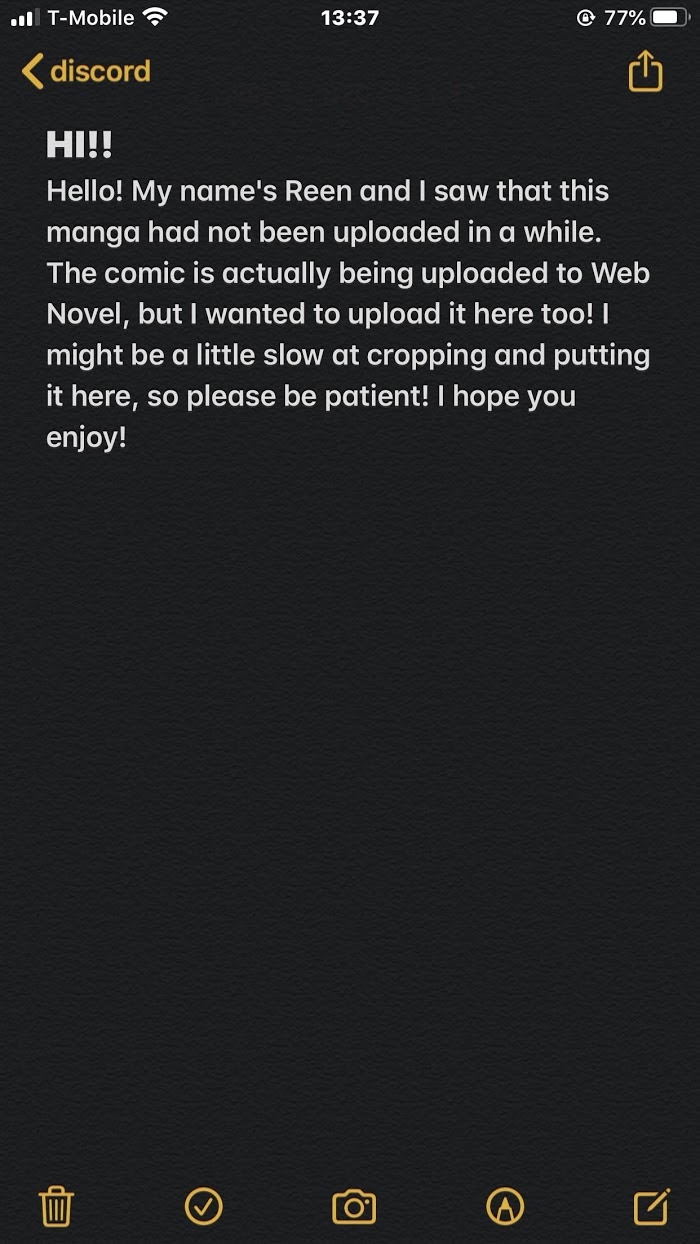
Task: Add a checklist to the note
Action: point(204,1207)
